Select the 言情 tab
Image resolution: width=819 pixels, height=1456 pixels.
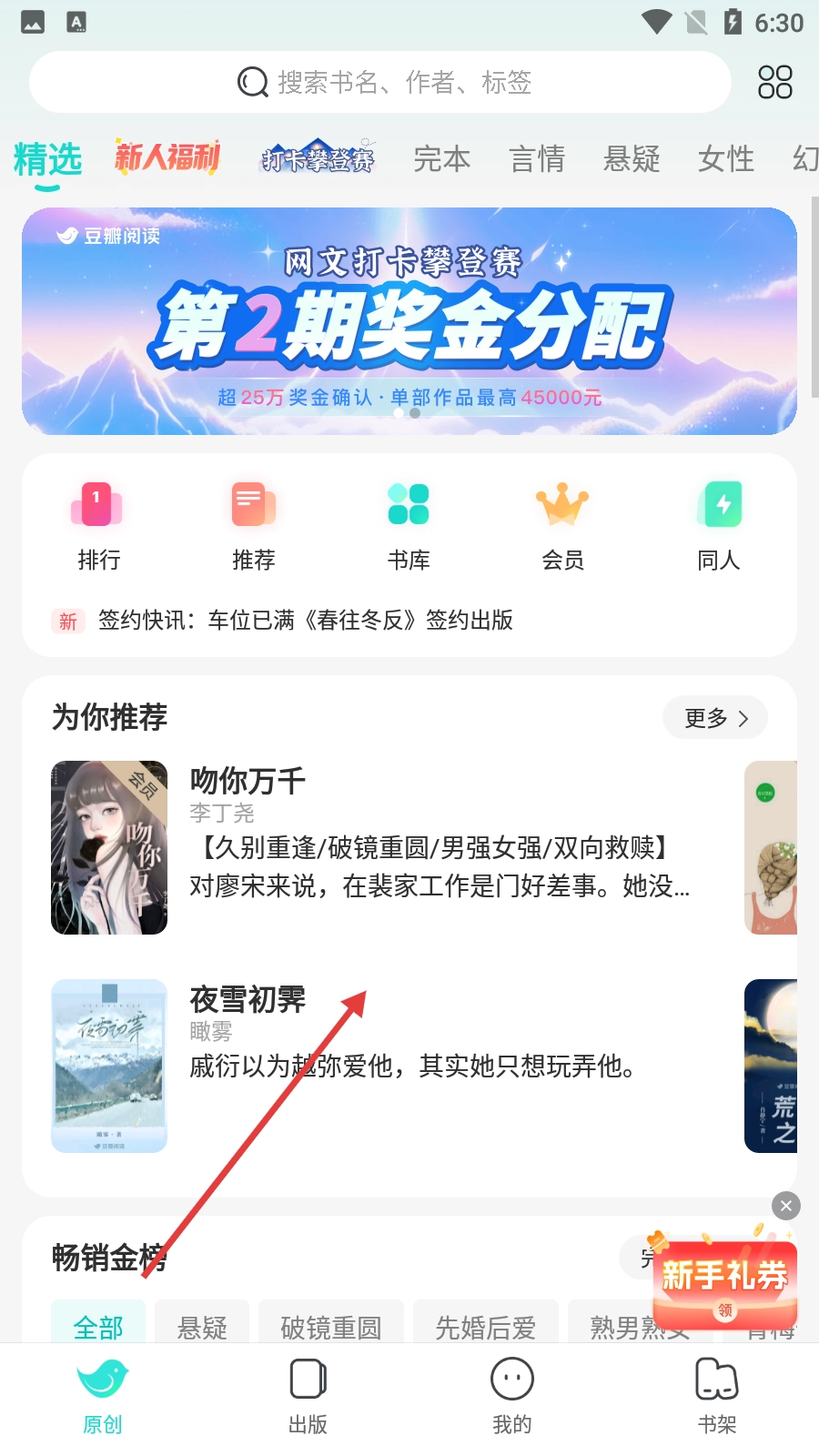click(x=537, y=159)
